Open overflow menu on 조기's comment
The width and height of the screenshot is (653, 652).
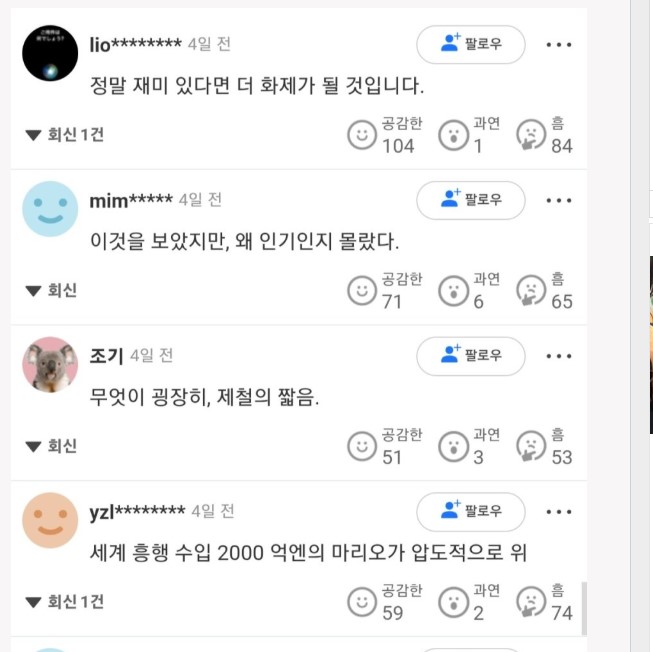click(559, 356)
